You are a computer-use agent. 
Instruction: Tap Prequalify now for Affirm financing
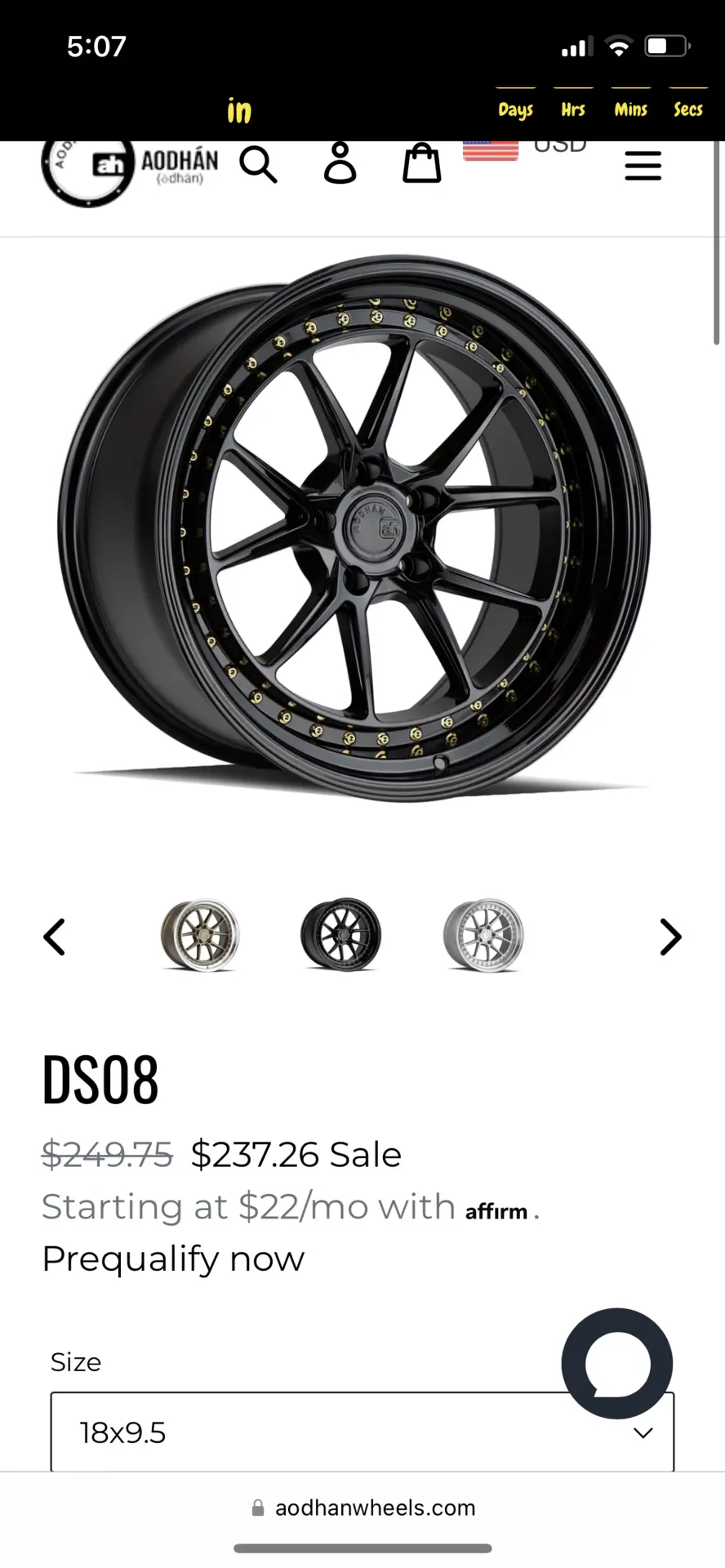[173, 1258]
